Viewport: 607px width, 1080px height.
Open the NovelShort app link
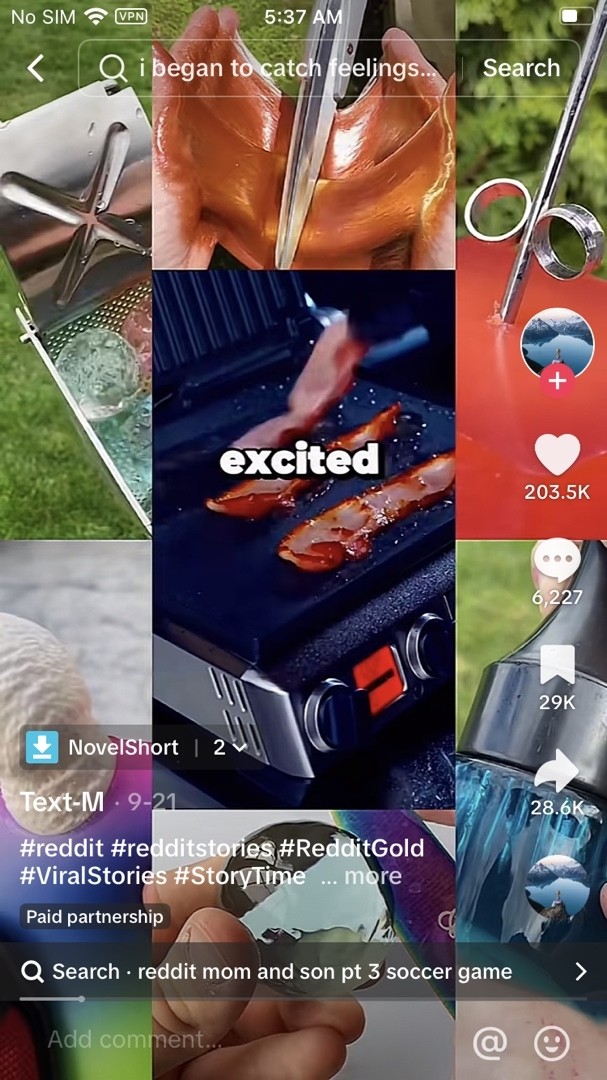click(x=105, y=747)
